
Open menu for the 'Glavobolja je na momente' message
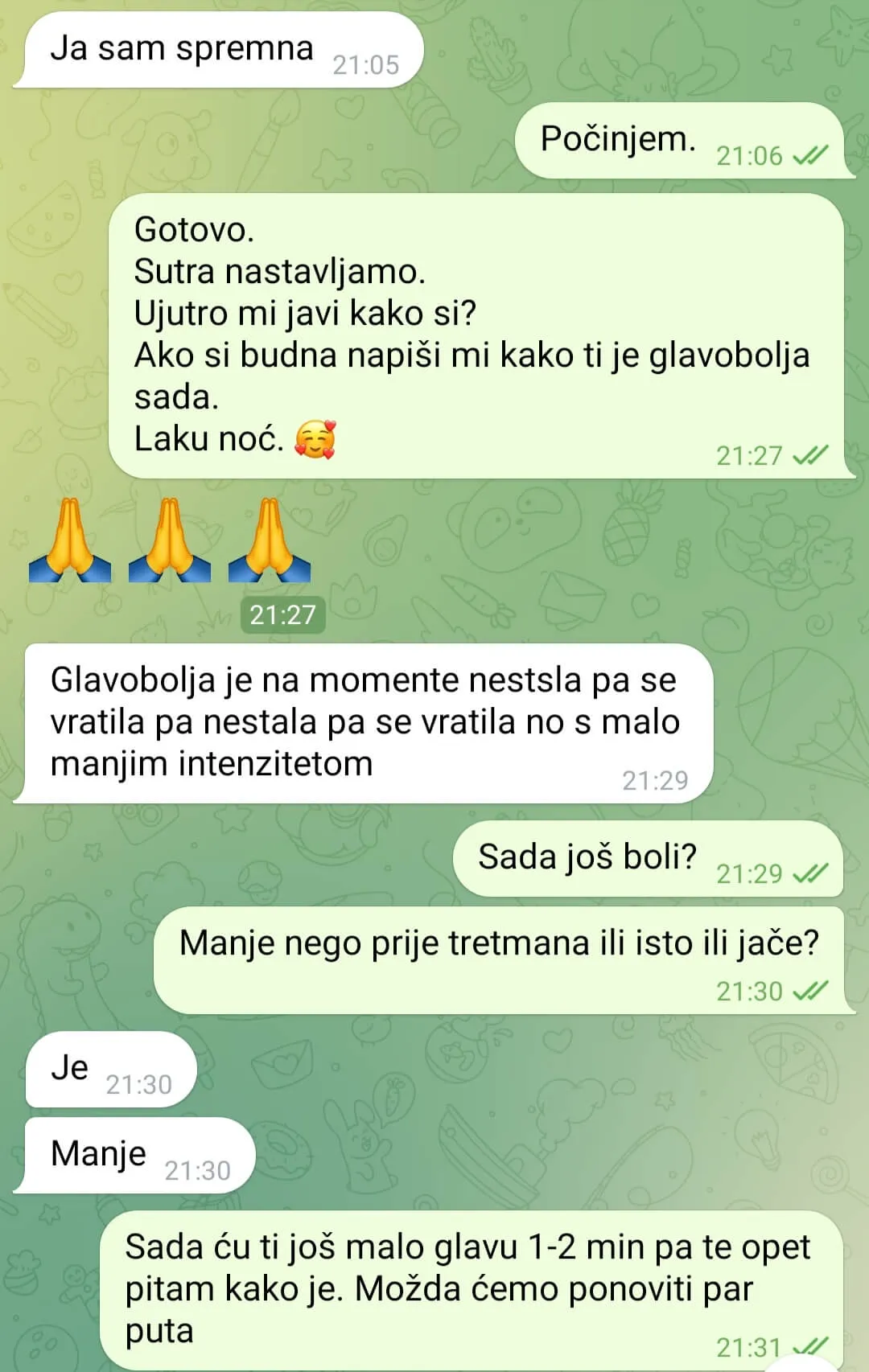(x=364, y=722)
